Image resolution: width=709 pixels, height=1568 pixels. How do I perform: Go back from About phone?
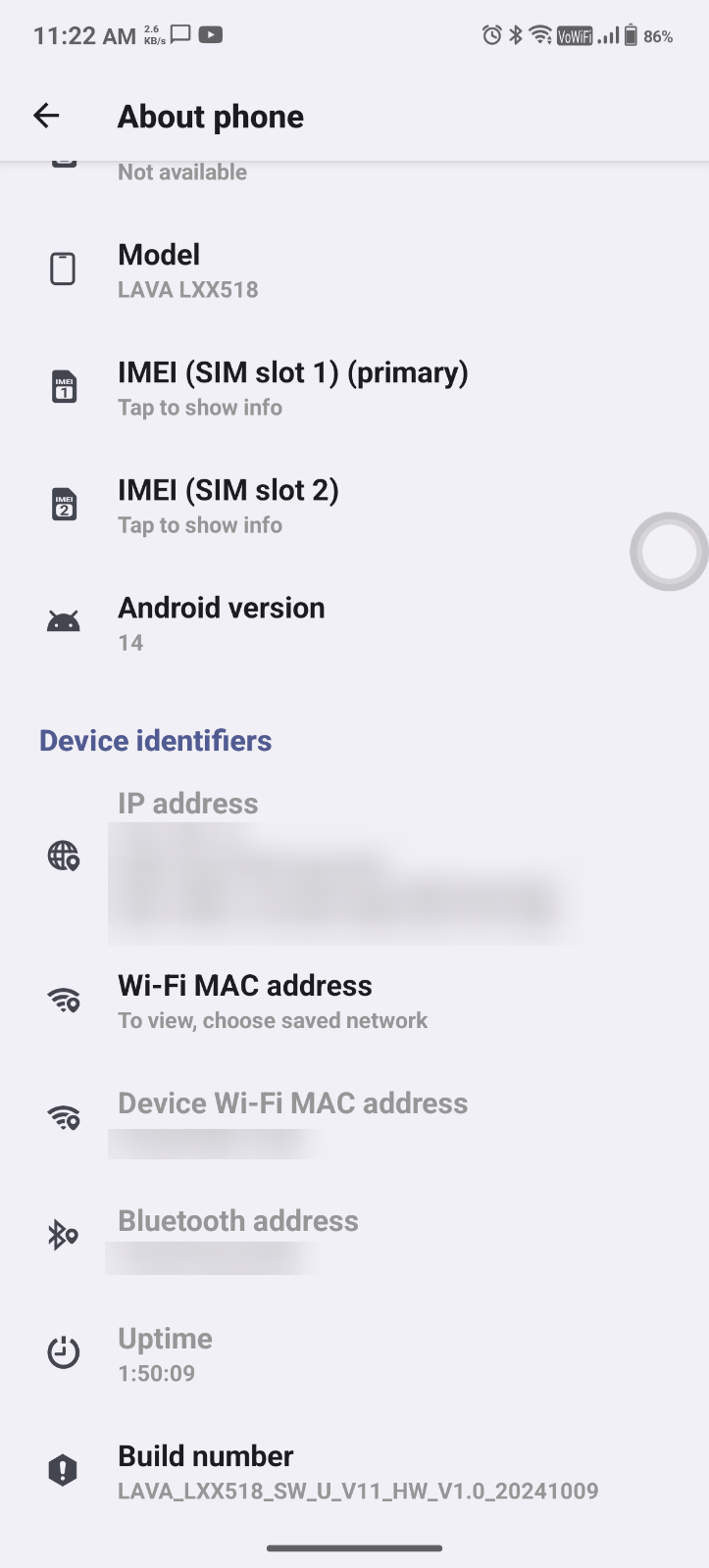coord(46,116)
